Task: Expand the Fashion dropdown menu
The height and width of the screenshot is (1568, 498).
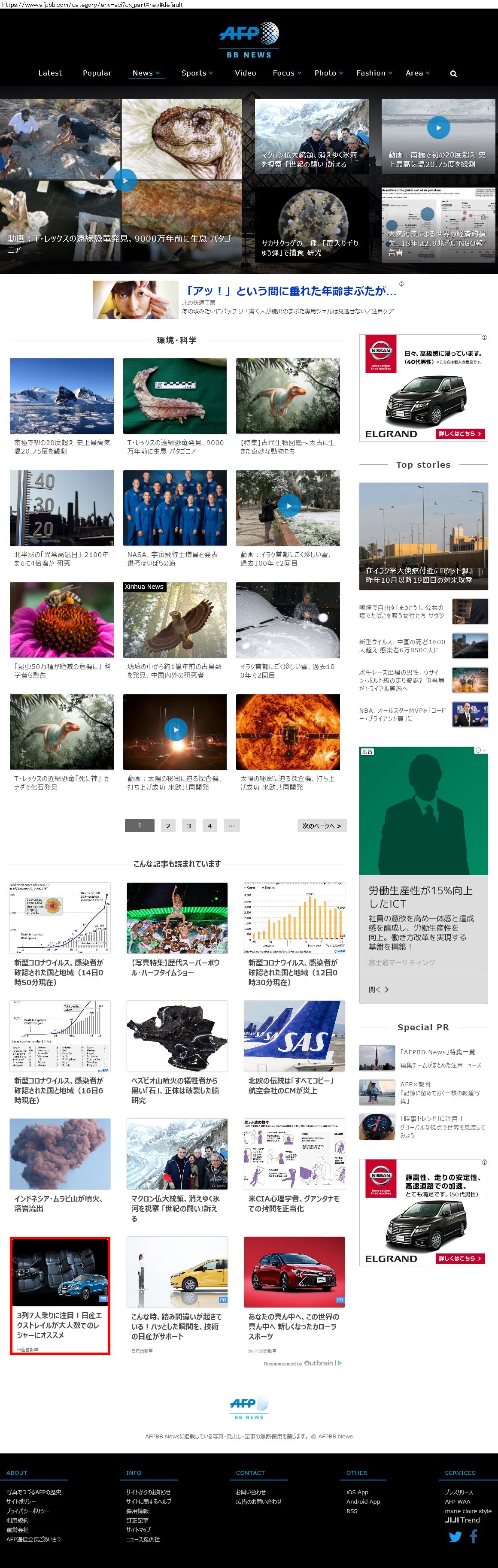Action: pos(374,73)
